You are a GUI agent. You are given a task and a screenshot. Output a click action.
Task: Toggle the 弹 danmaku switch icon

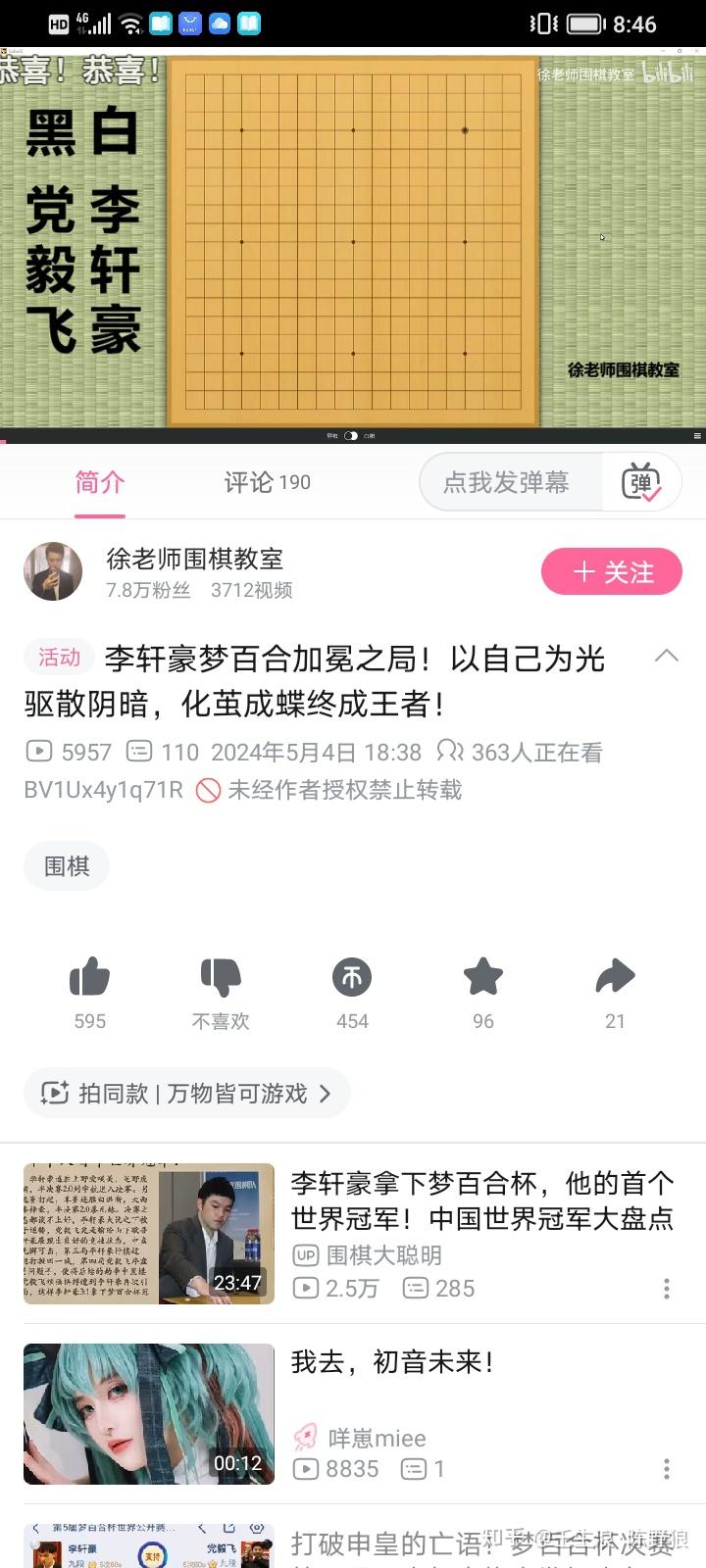point(641,482)
